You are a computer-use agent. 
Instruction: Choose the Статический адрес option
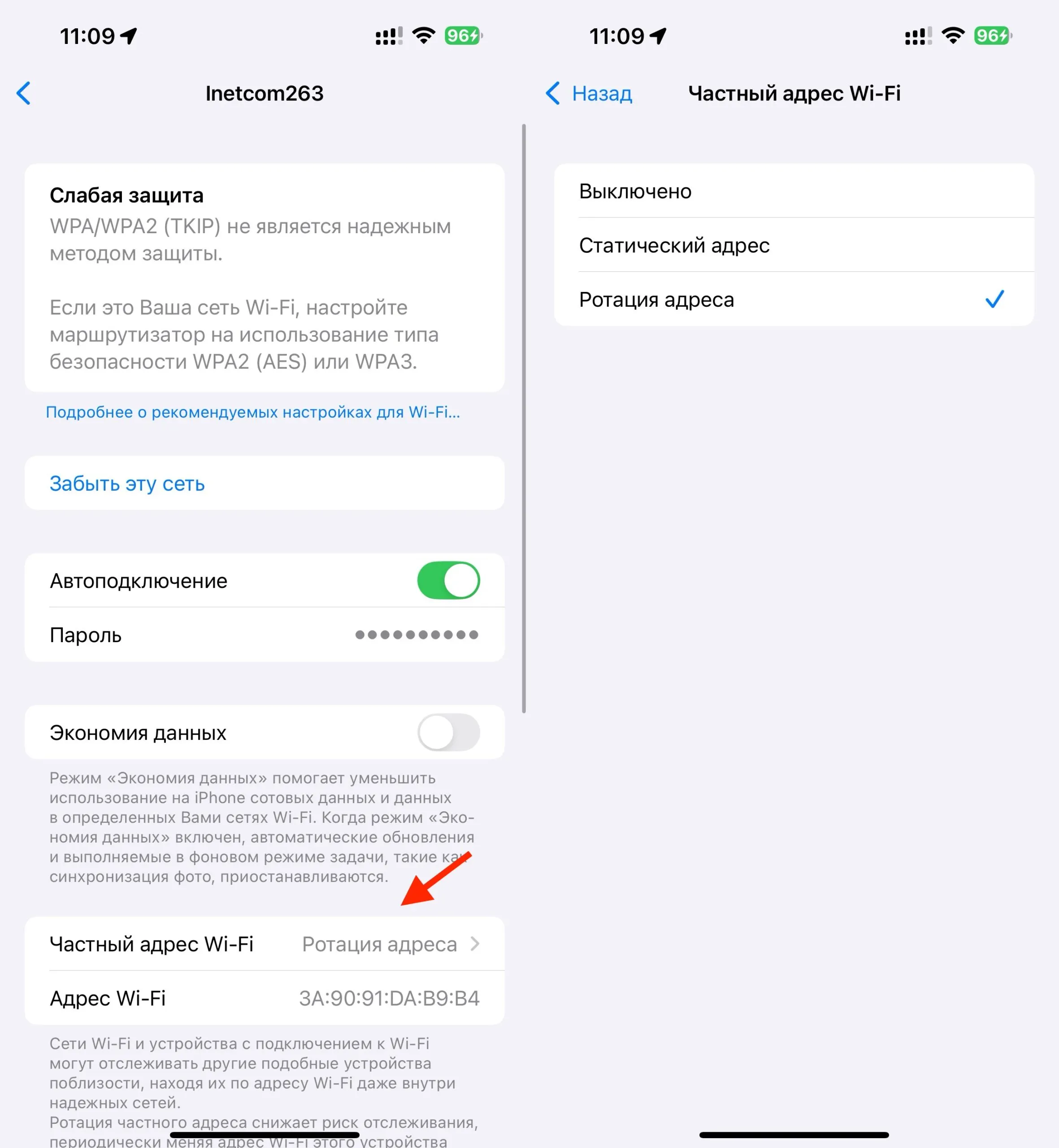pos(794,245)
